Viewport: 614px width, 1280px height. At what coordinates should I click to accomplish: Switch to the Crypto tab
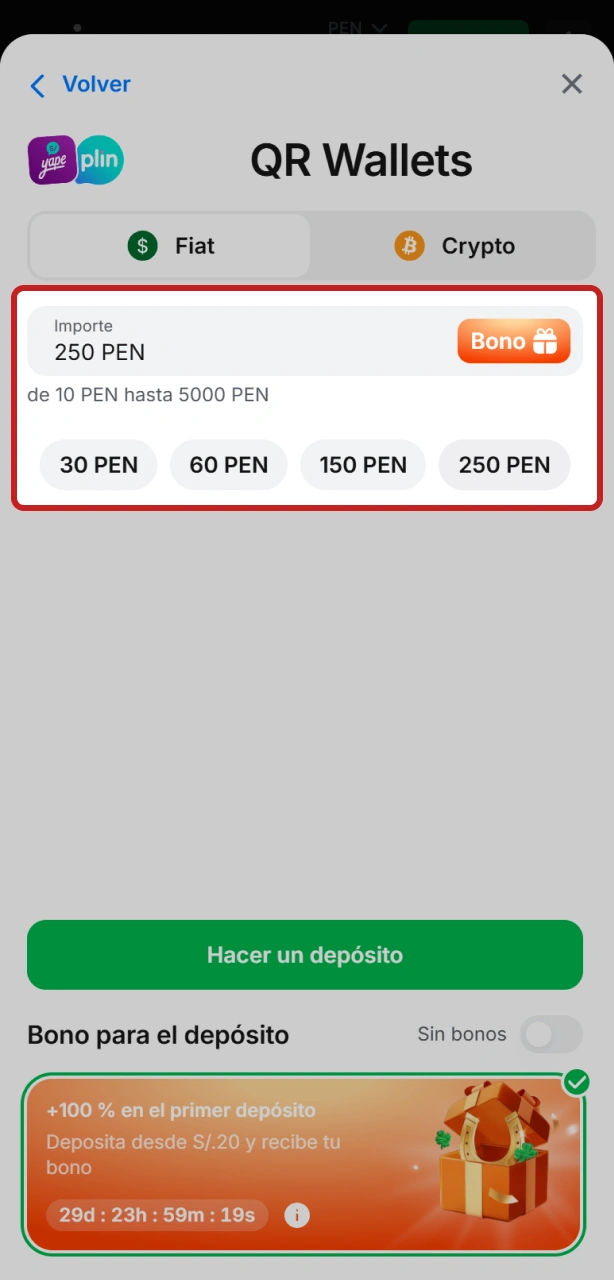pyautogui.click(x=454, y=246)
